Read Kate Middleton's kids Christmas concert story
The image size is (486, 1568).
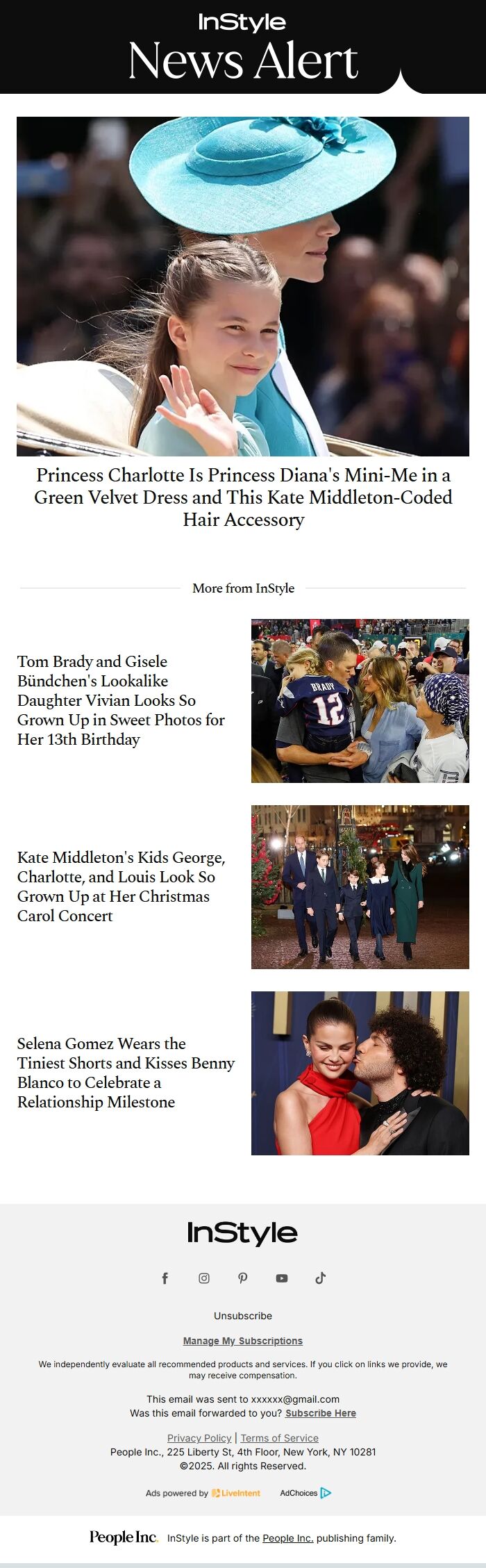pyautogui.click(x=121, y=886)
